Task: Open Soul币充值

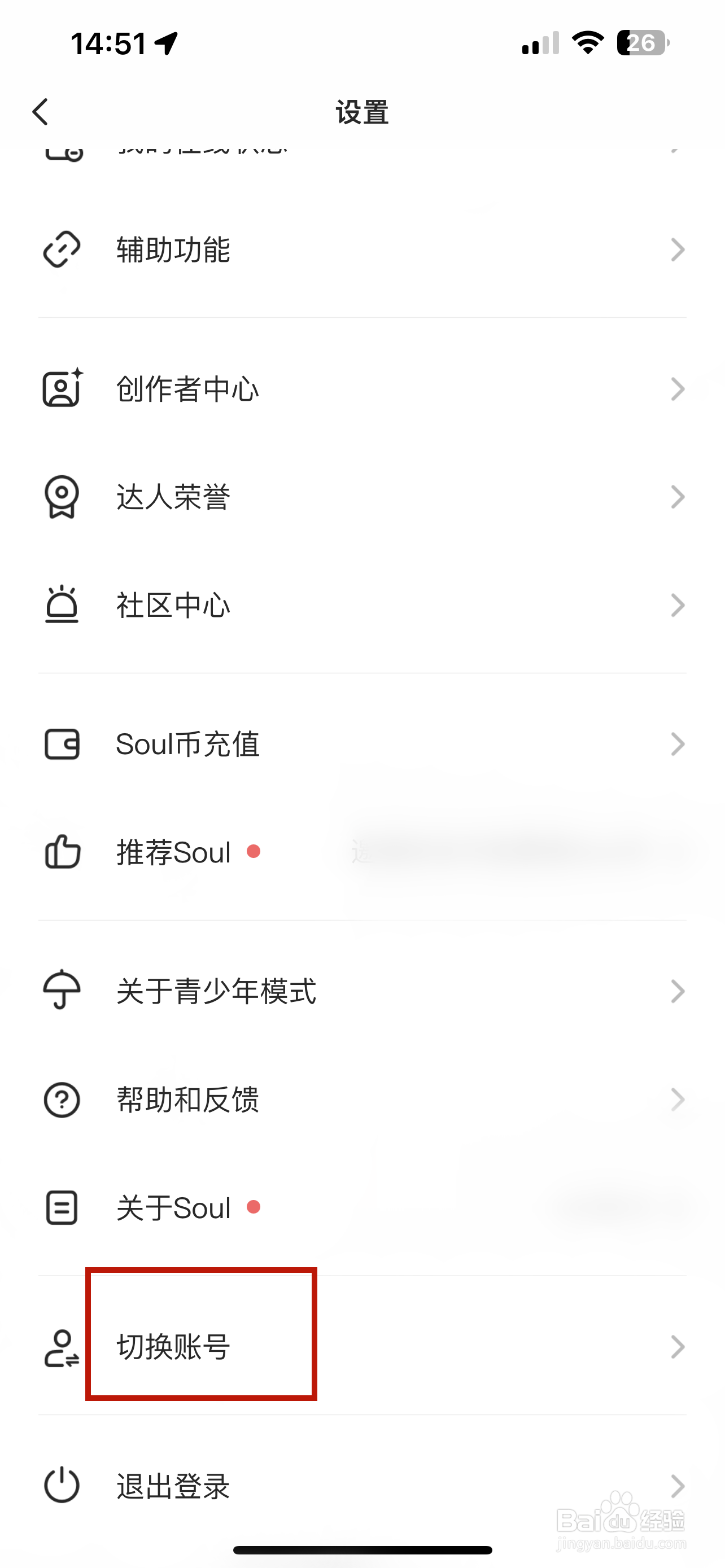Action: coord(362,744)
